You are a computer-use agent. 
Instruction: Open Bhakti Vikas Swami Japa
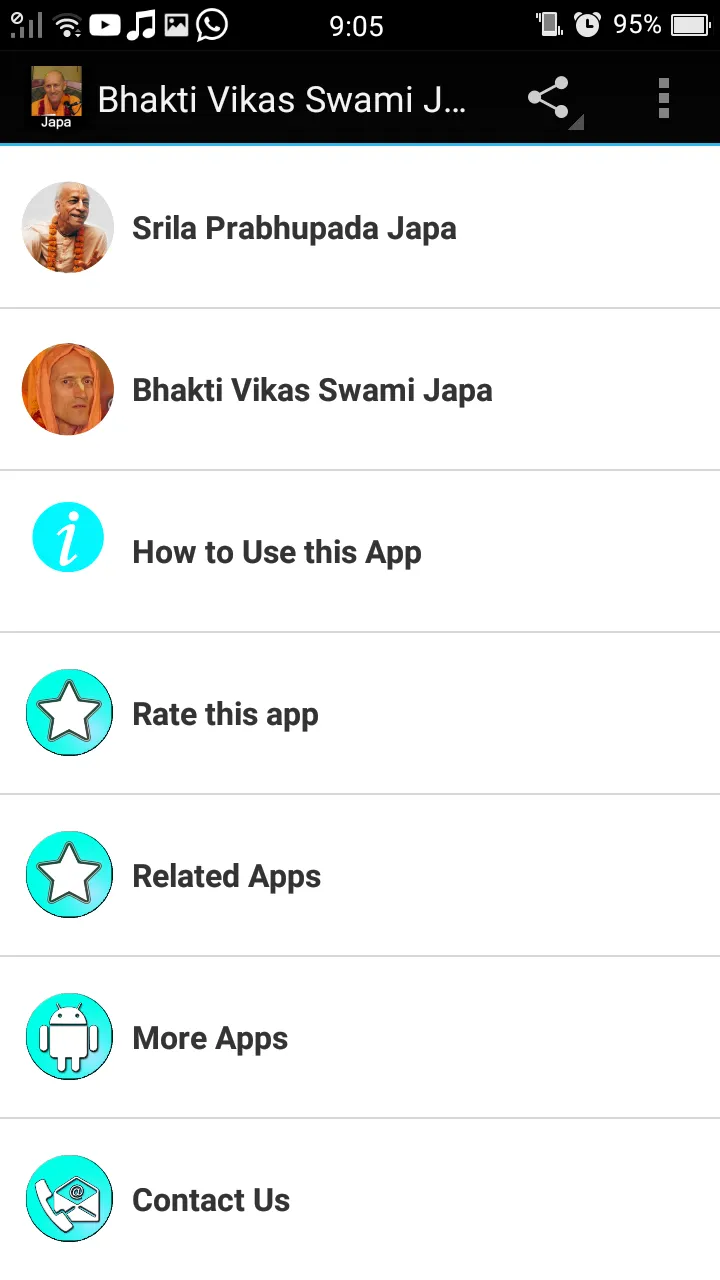tap(312, 390)
